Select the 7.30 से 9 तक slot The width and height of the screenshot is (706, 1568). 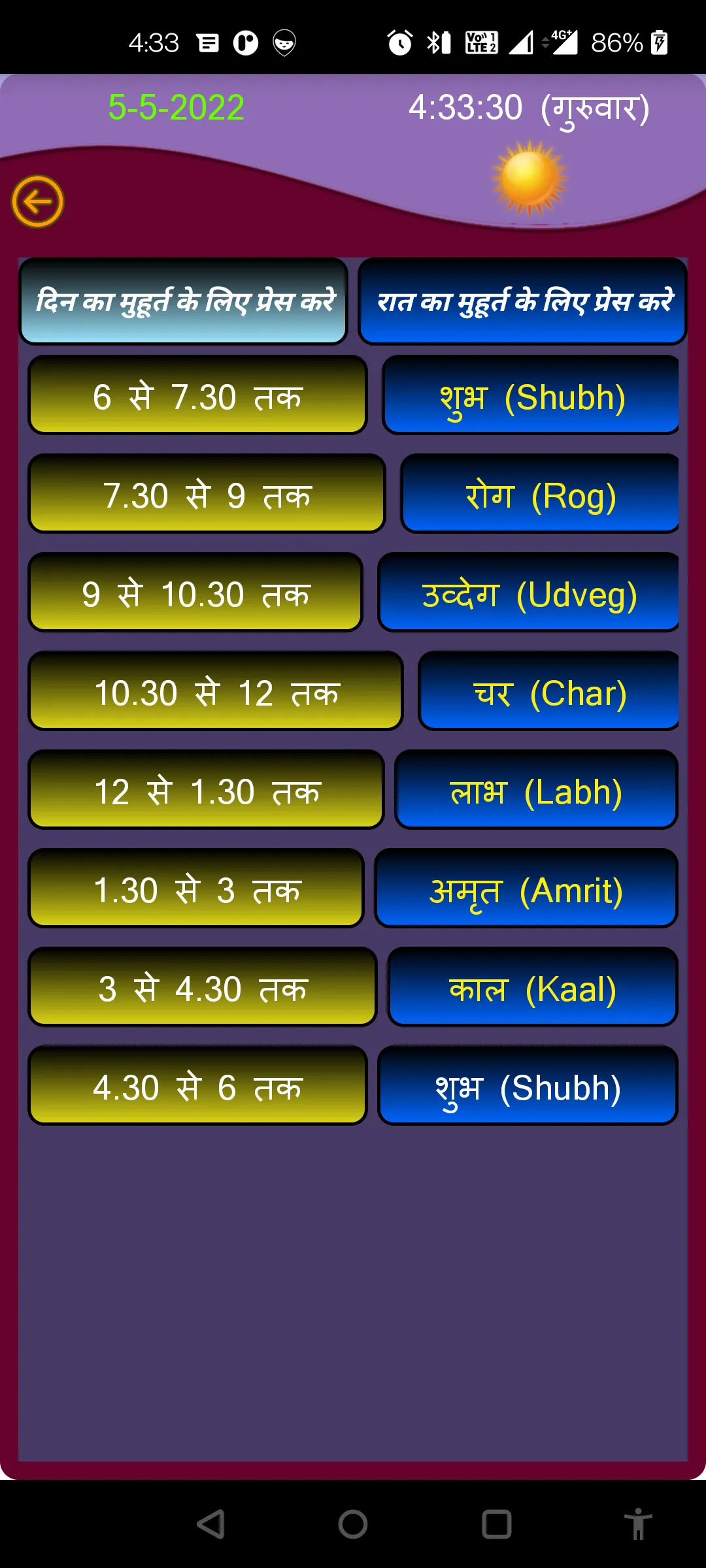207,494
